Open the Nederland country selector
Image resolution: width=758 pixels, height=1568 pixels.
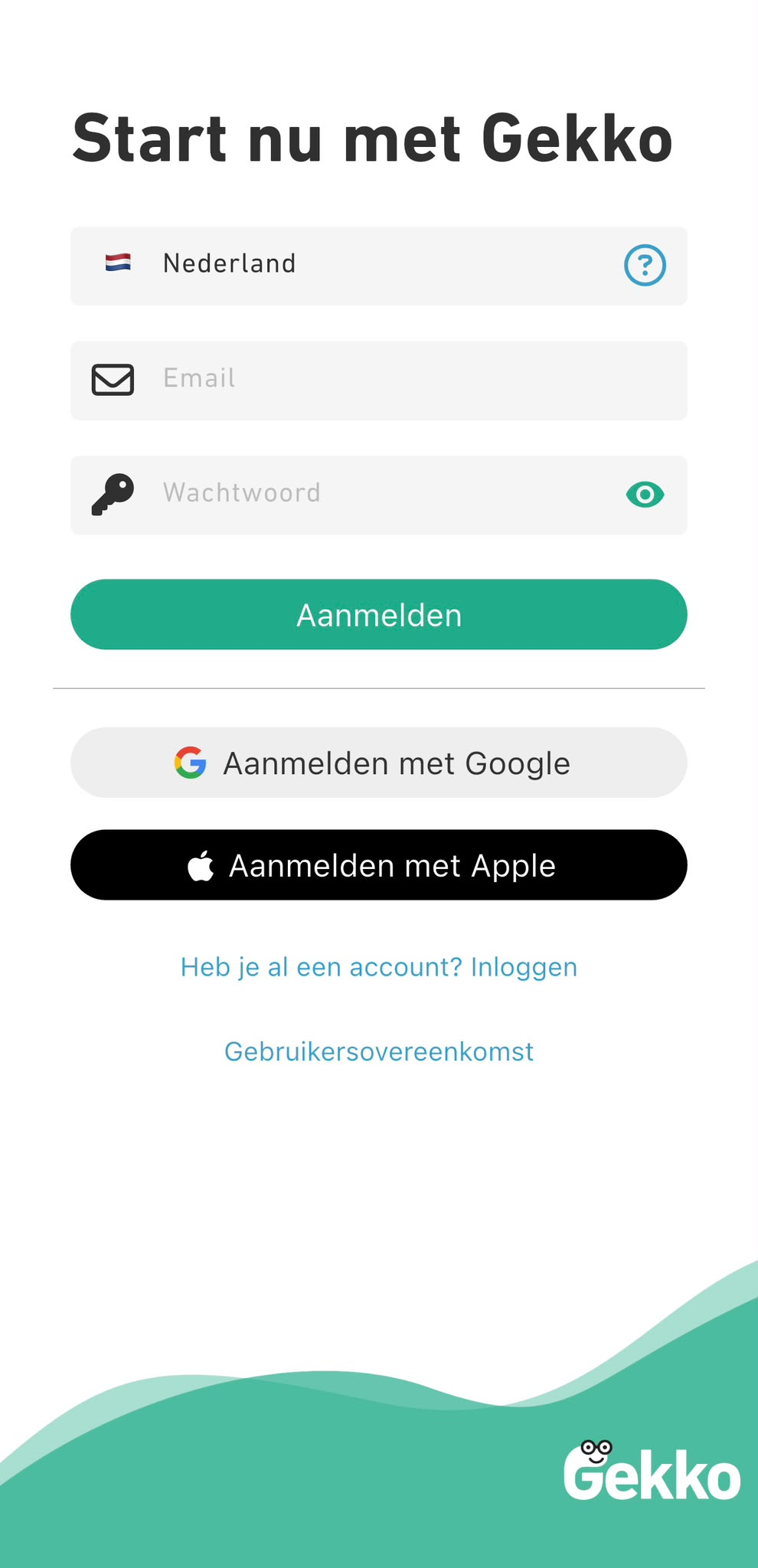coord(378,266)
